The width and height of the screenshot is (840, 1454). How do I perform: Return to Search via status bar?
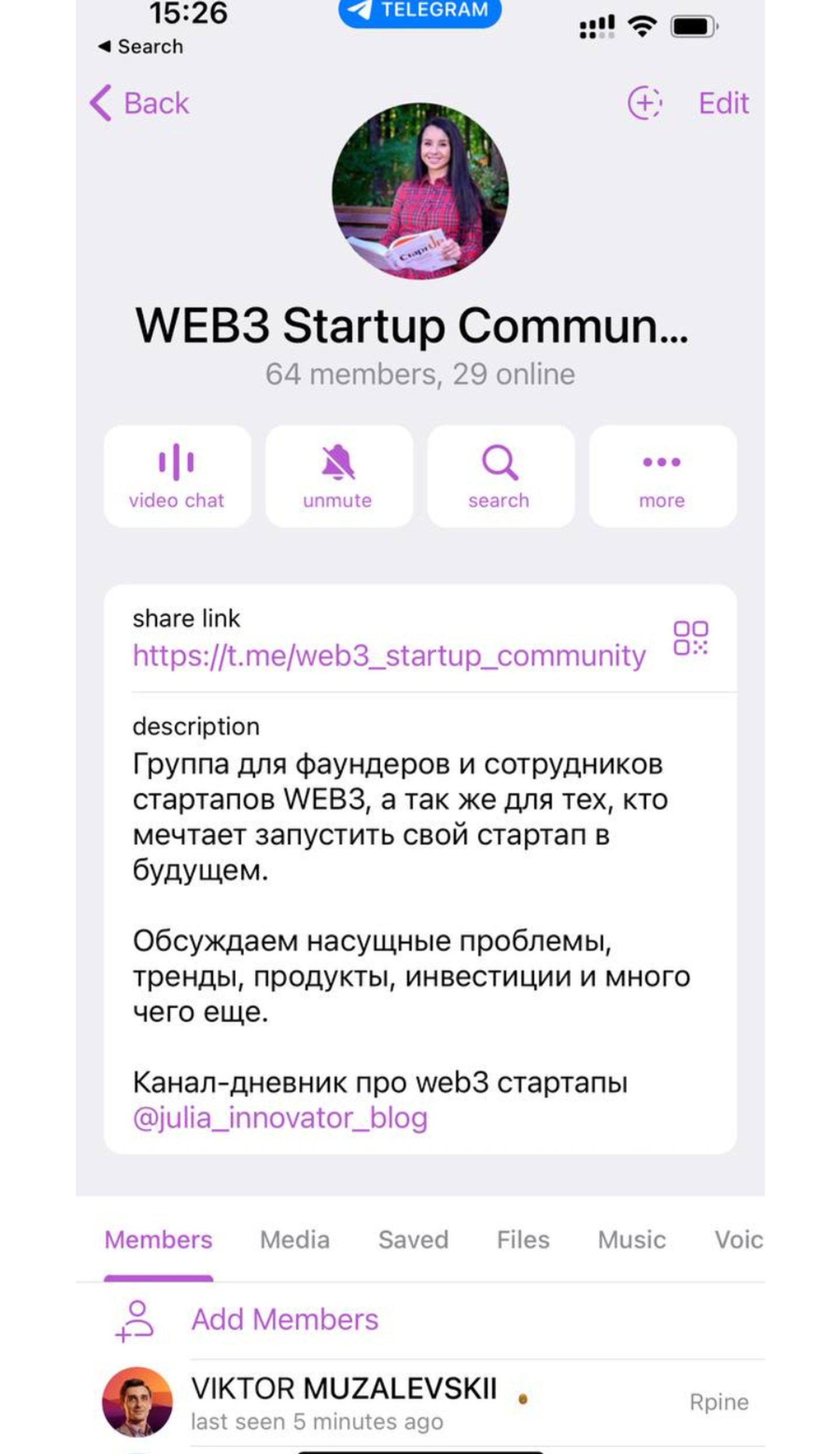(140, 46)
